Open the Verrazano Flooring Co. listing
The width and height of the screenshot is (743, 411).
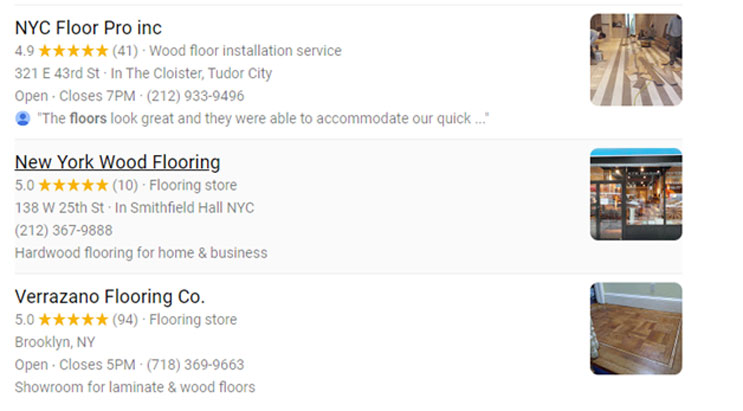pos(109,297)
